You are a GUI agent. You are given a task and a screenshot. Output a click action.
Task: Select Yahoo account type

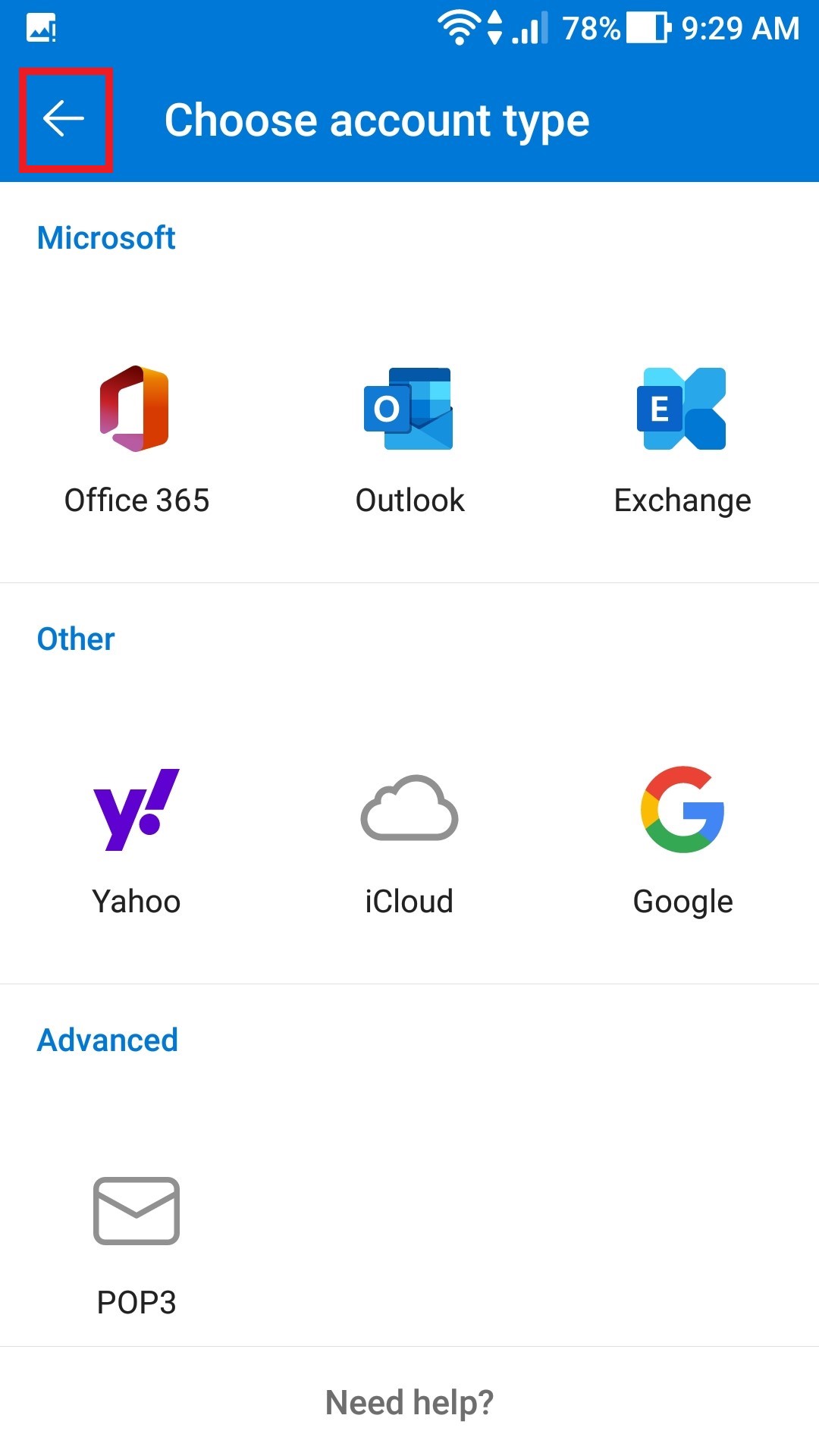click(136, 842)
